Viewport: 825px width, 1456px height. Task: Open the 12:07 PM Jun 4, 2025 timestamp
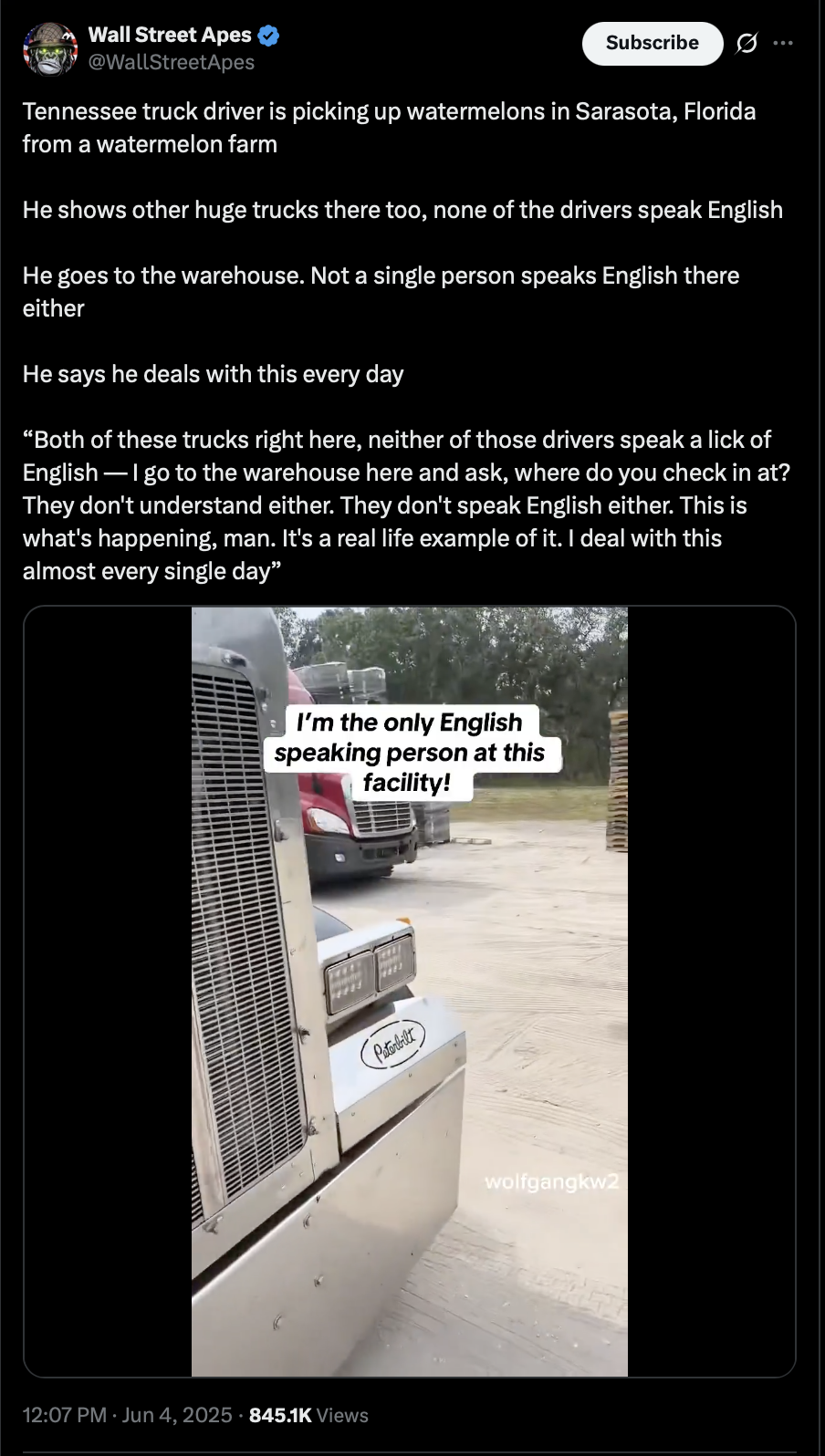[128, 1415]
